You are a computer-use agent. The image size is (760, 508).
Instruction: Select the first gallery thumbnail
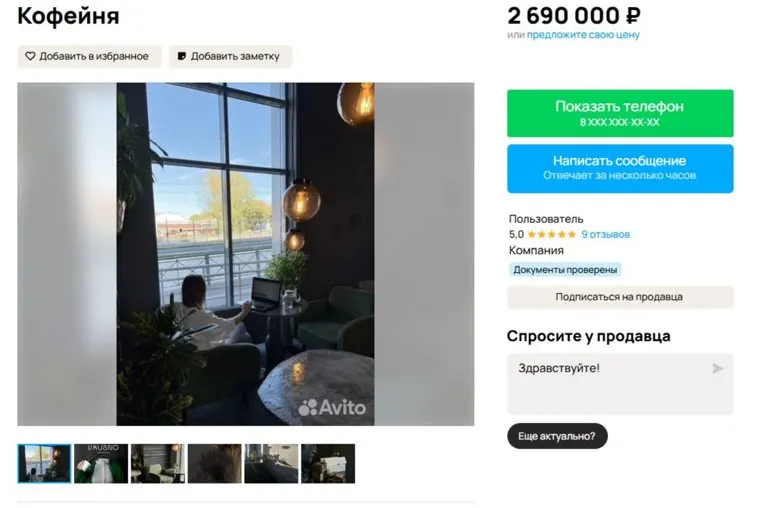[44, 464]
